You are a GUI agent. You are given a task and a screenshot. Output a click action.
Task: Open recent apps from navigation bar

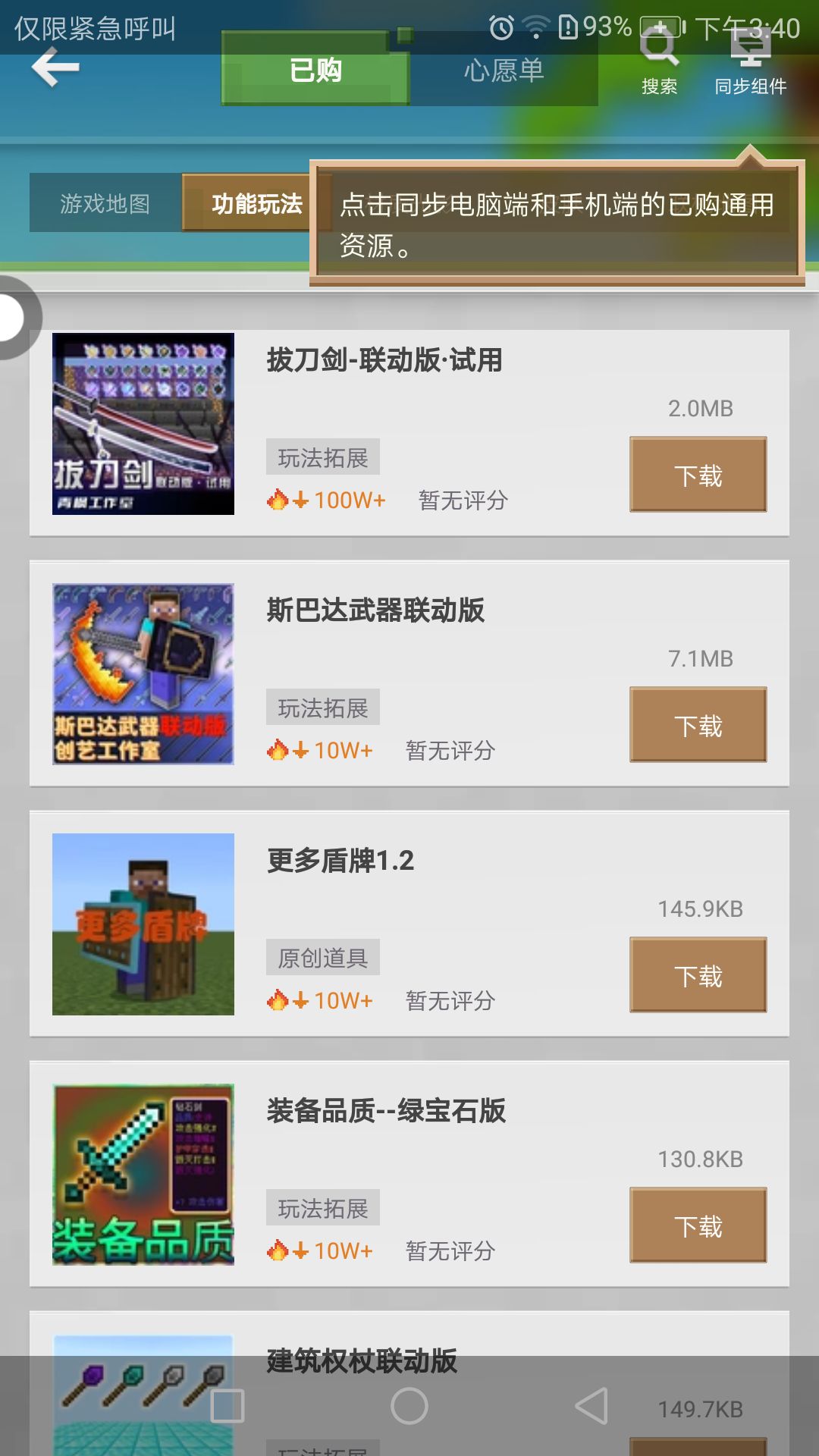click(x=227, y=1406)
